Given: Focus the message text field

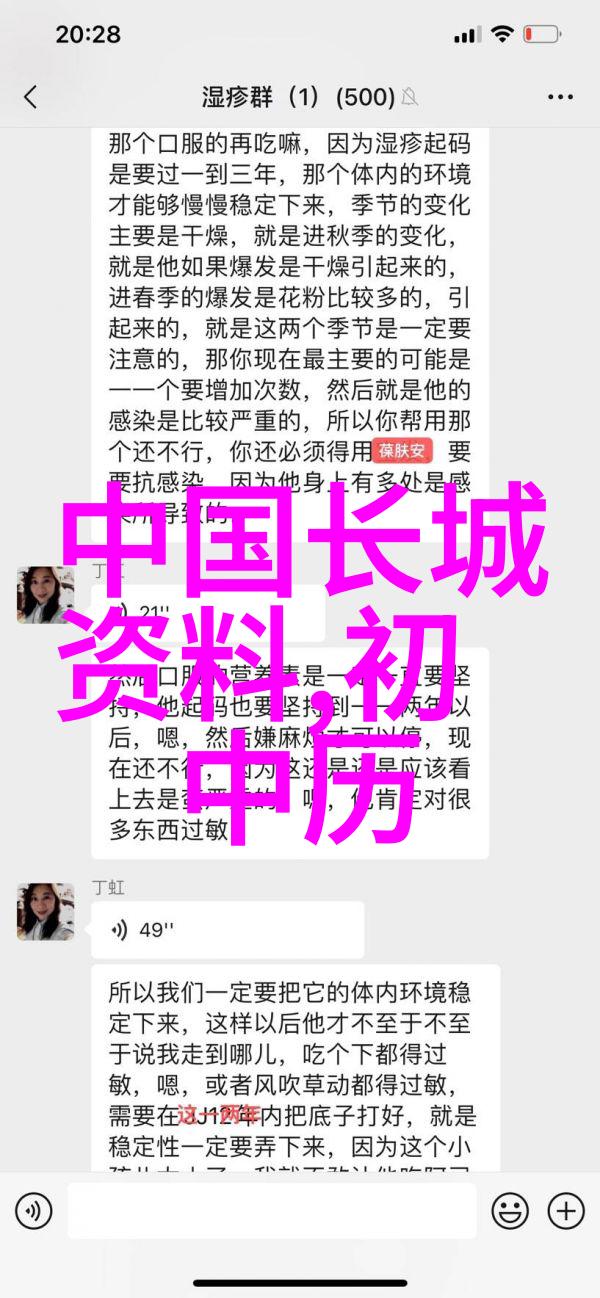Looking at the screenshot, I should [x=270, y=1212].
